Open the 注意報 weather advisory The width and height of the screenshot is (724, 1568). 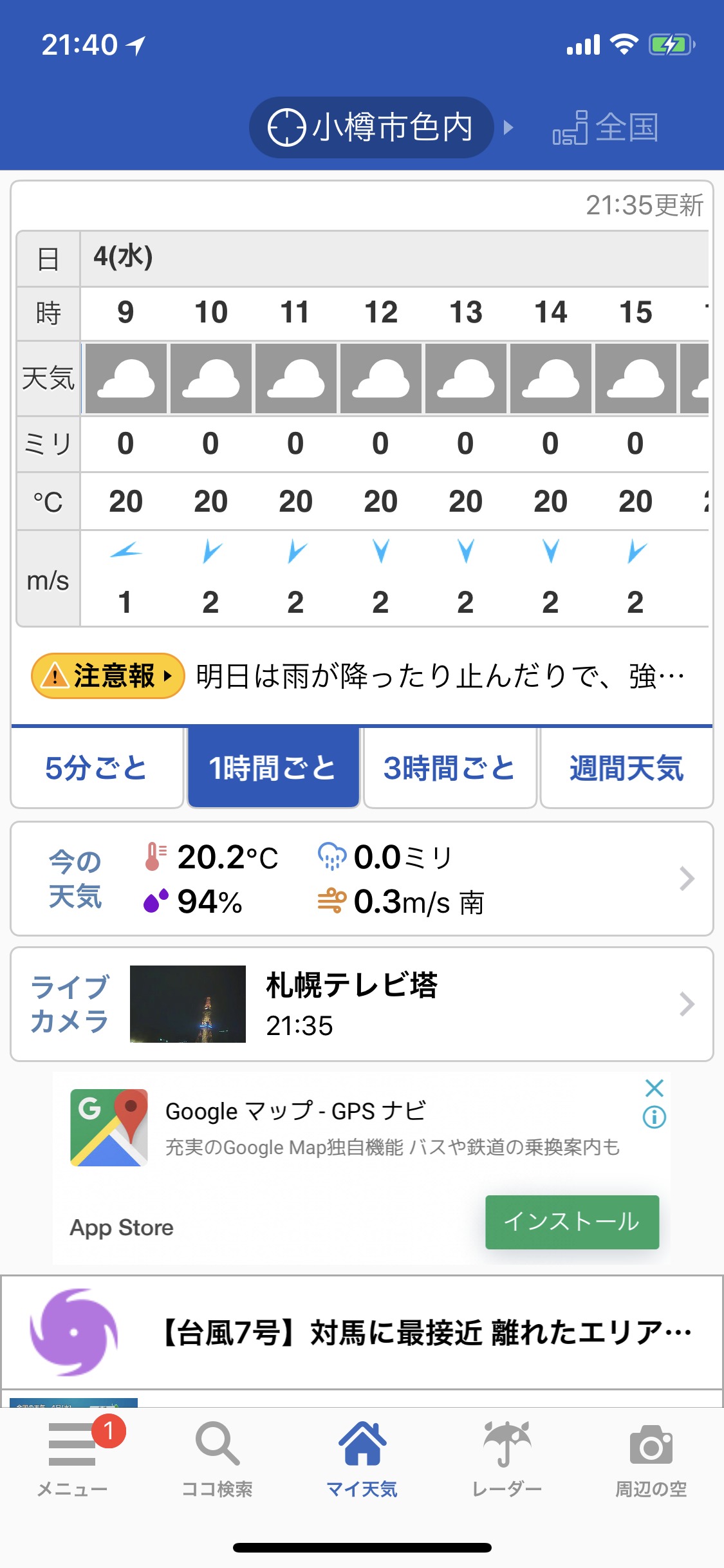pos(107,676)
